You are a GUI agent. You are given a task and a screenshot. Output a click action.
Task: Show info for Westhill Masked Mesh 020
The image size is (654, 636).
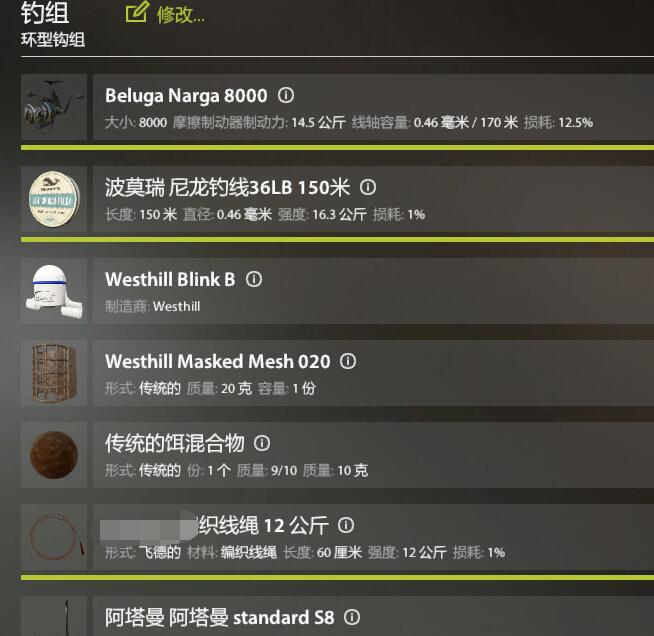(348, 361)
